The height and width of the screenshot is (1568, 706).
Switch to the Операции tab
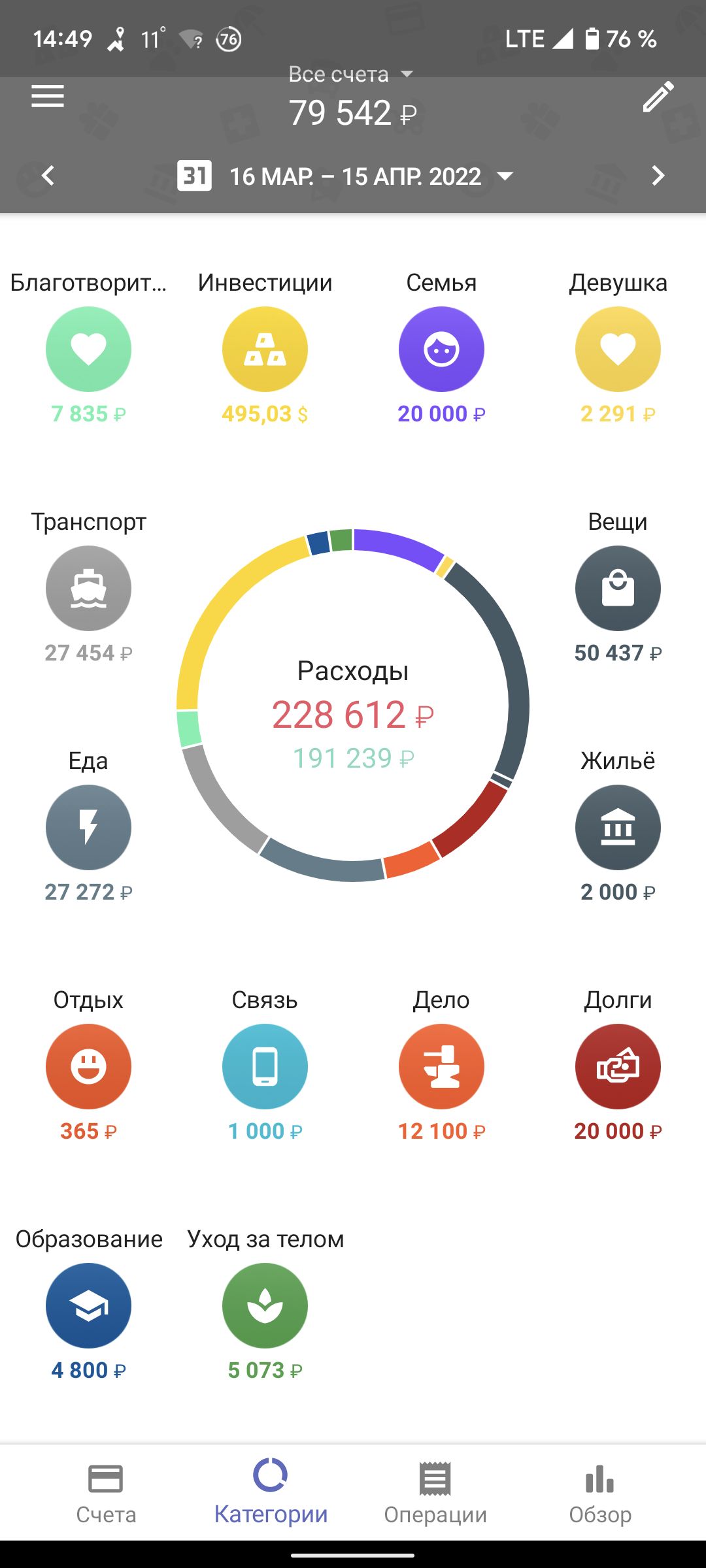click(x=435, y=1494)
